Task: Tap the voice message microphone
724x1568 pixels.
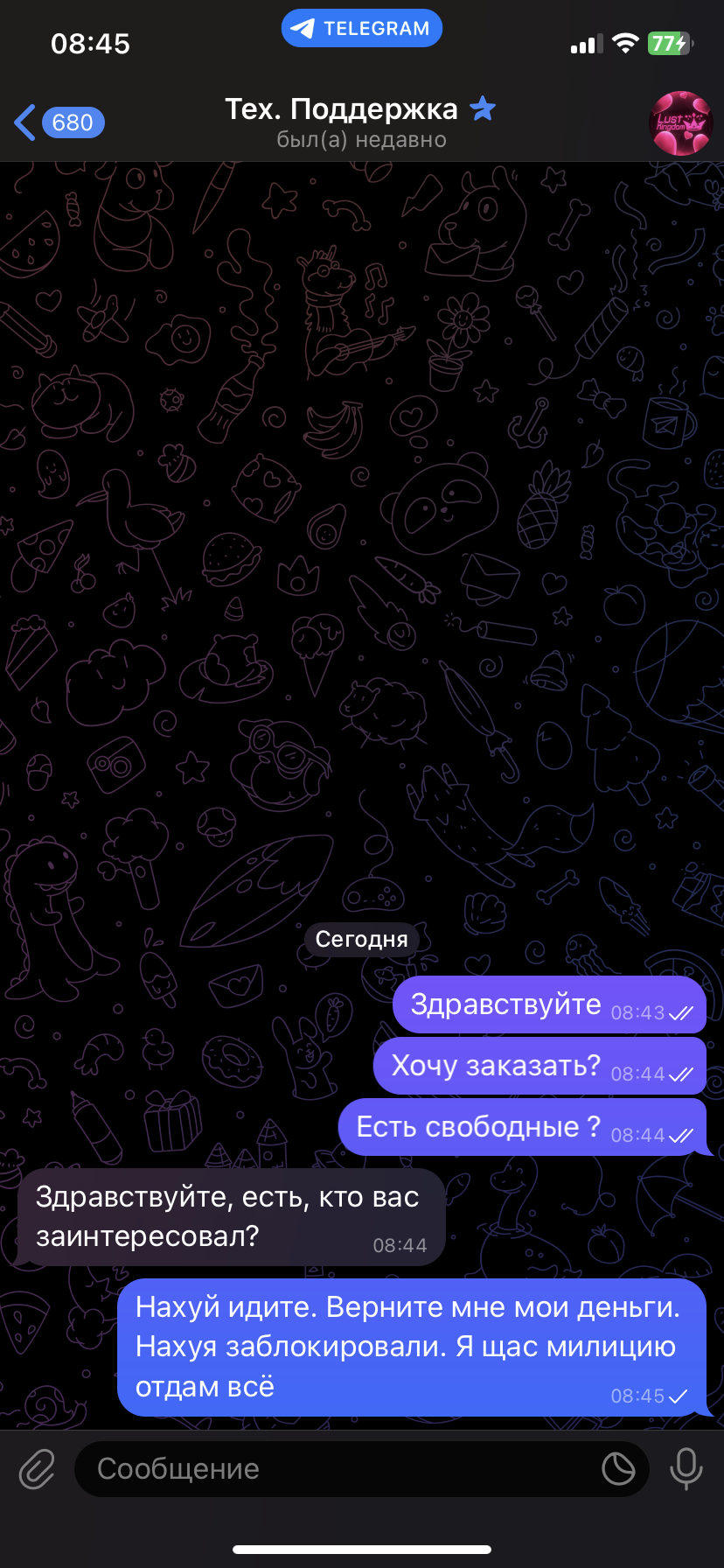Action: point(686,1469)
